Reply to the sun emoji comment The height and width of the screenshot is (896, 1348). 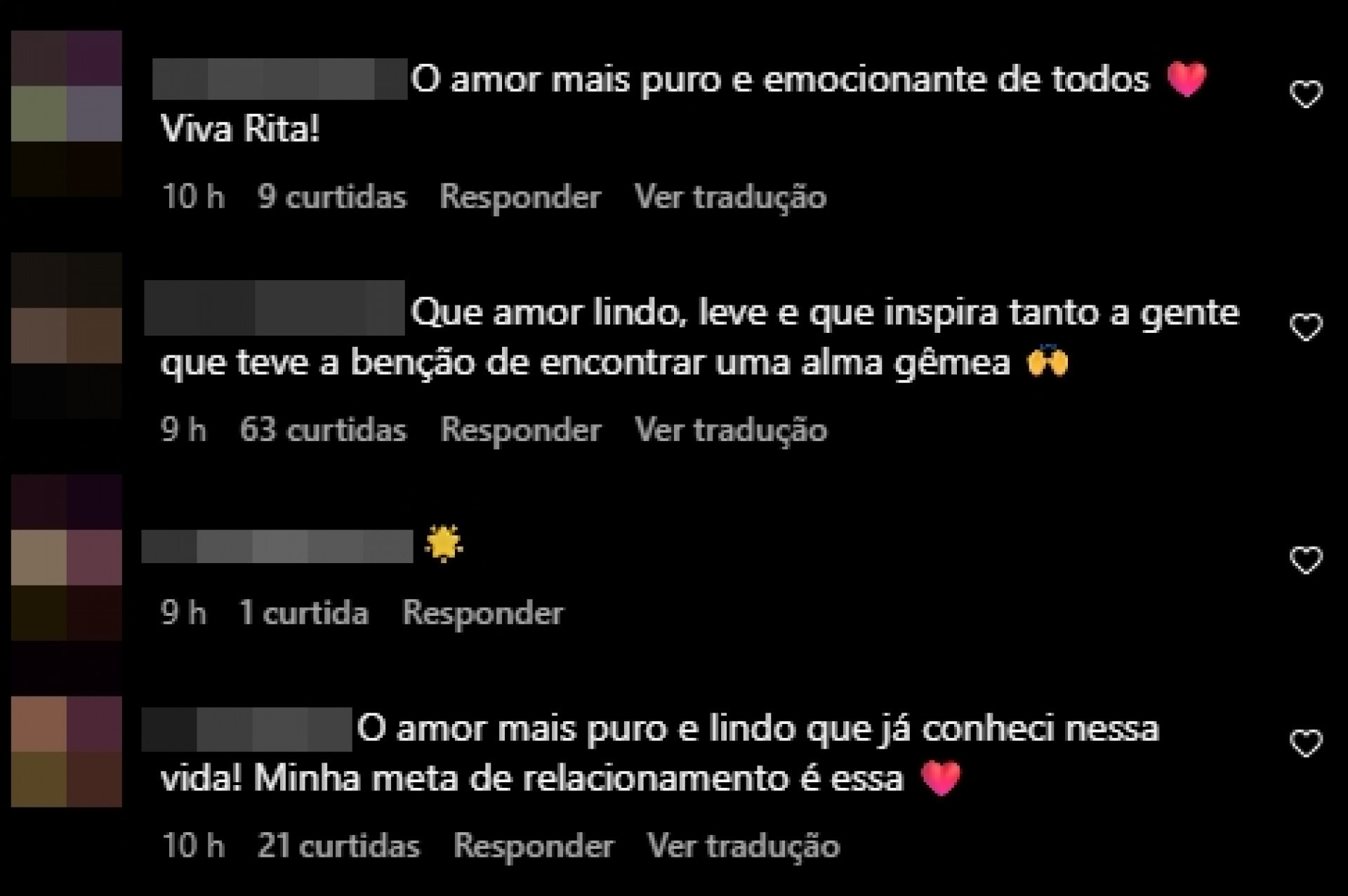click(x=483, y=613)
